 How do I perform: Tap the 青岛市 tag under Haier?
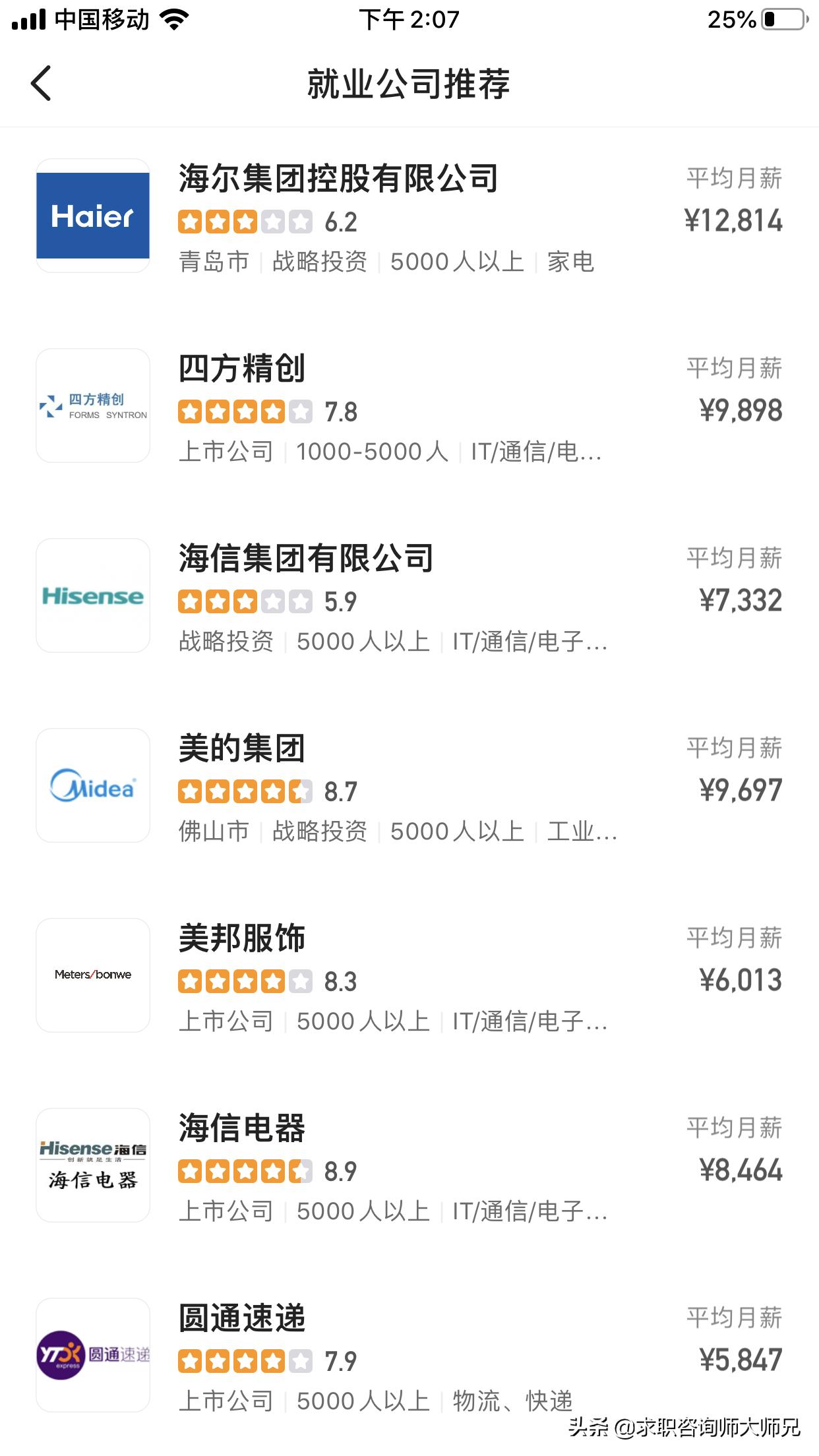(212, 262)
